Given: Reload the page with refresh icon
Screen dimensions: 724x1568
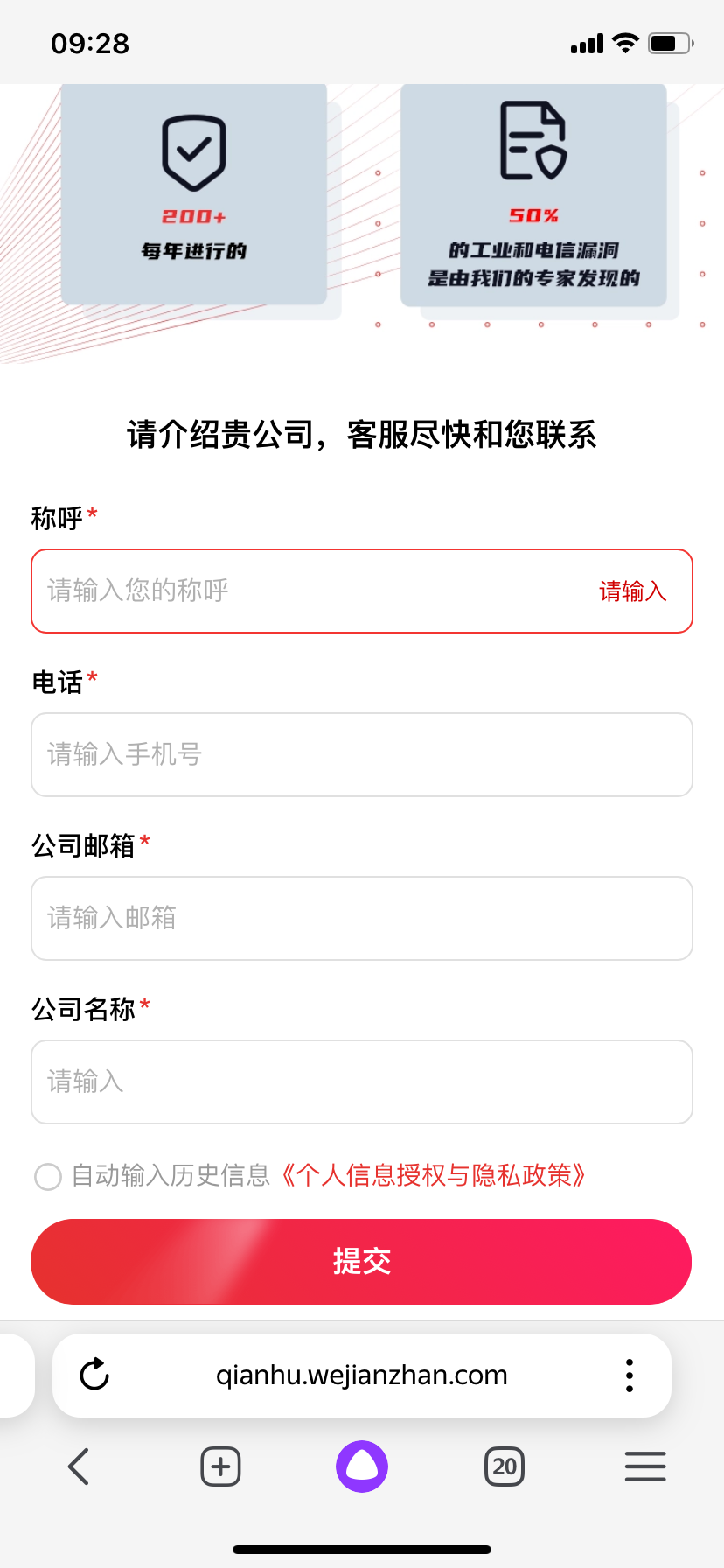Looking at the screenshot, I should coord(94,1375).
